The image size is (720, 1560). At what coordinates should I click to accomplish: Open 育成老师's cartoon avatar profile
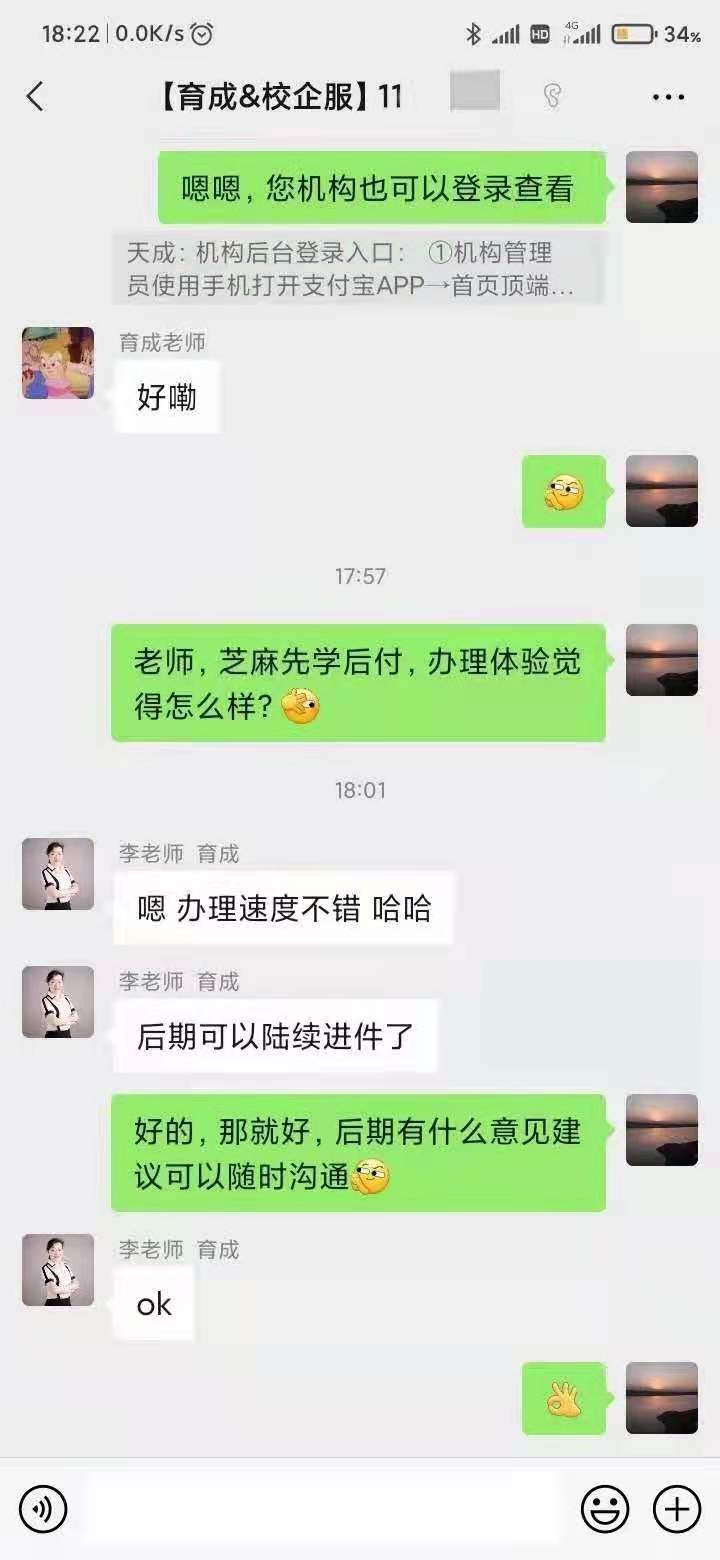pos(58,363)
